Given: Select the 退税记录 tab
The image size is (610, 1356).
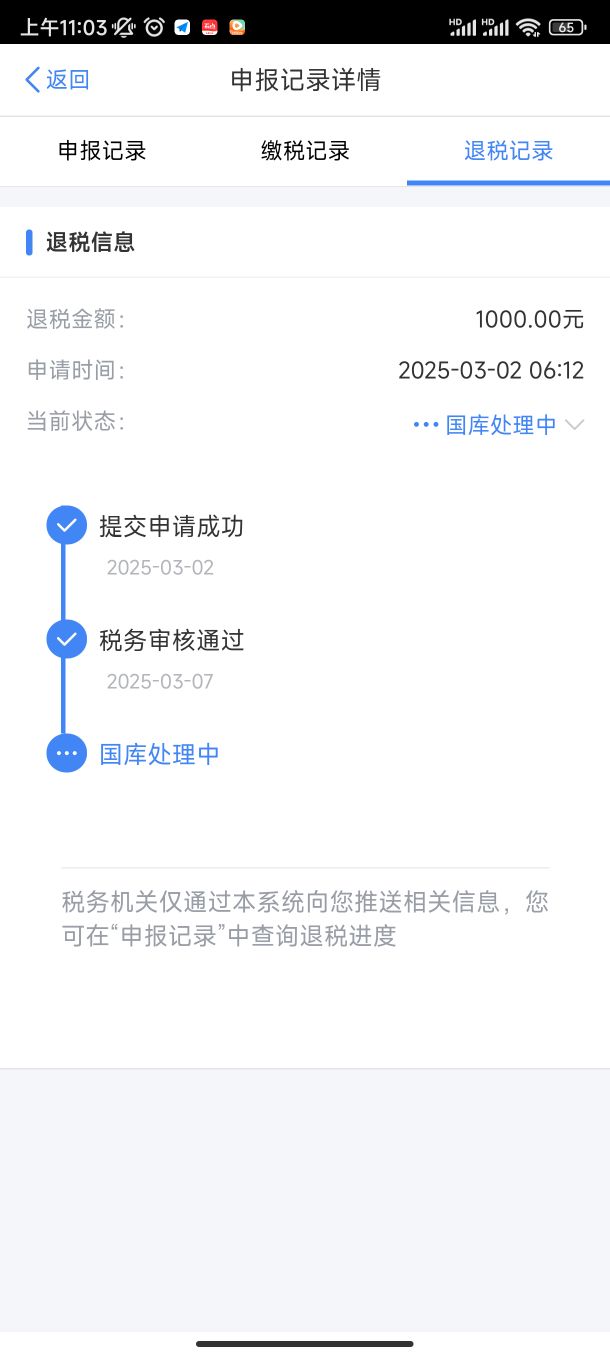Looking at the screenshot, I should pos(508,151).
